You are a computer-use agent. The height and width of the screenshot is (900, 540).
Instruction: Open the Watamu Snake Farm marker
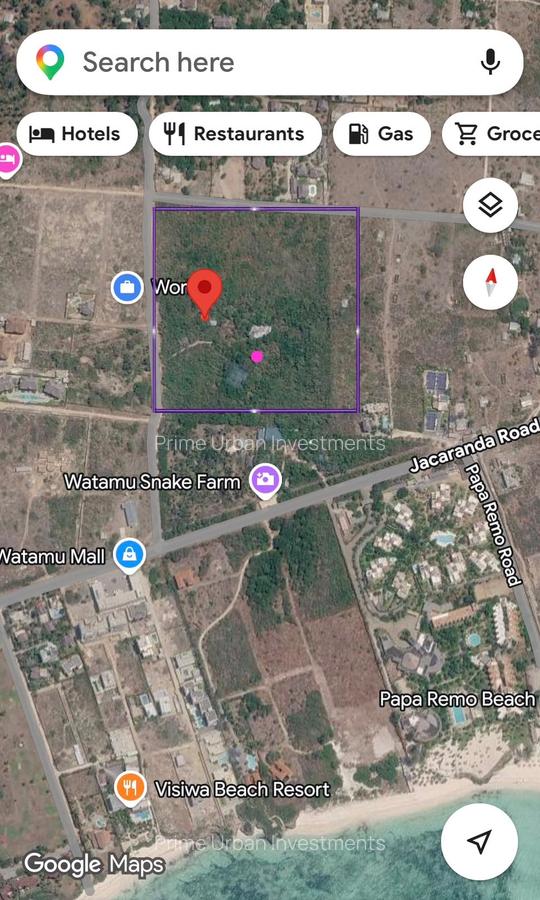pos(265,480)
